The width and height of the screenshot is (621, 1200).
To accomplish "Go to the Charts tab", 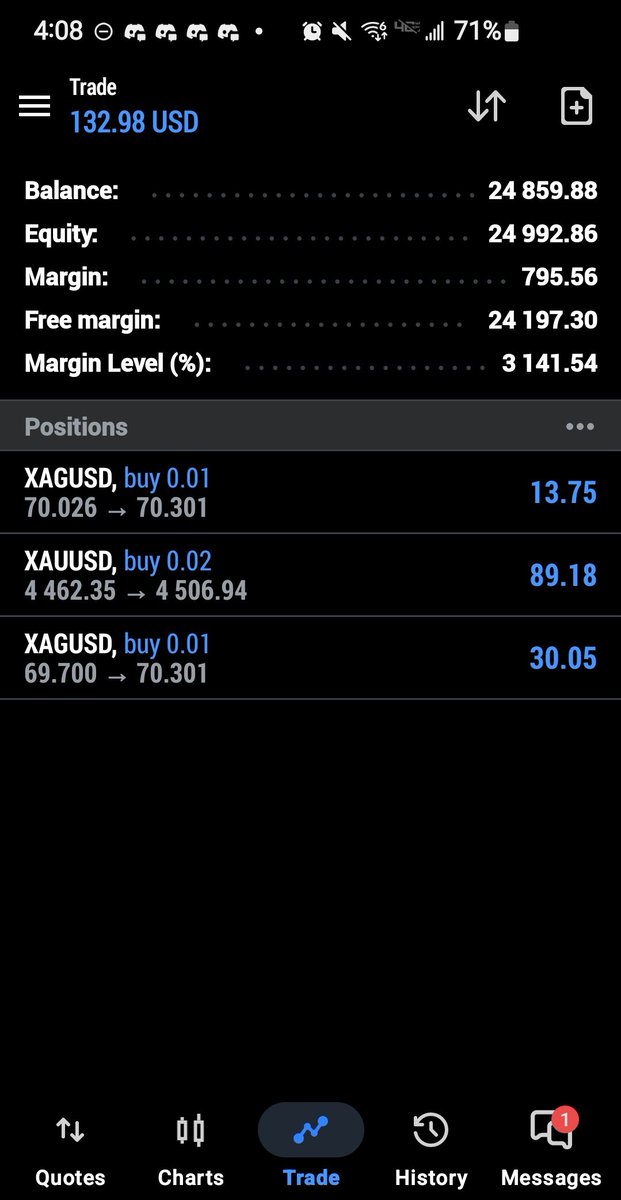I will click(190, 1150).
